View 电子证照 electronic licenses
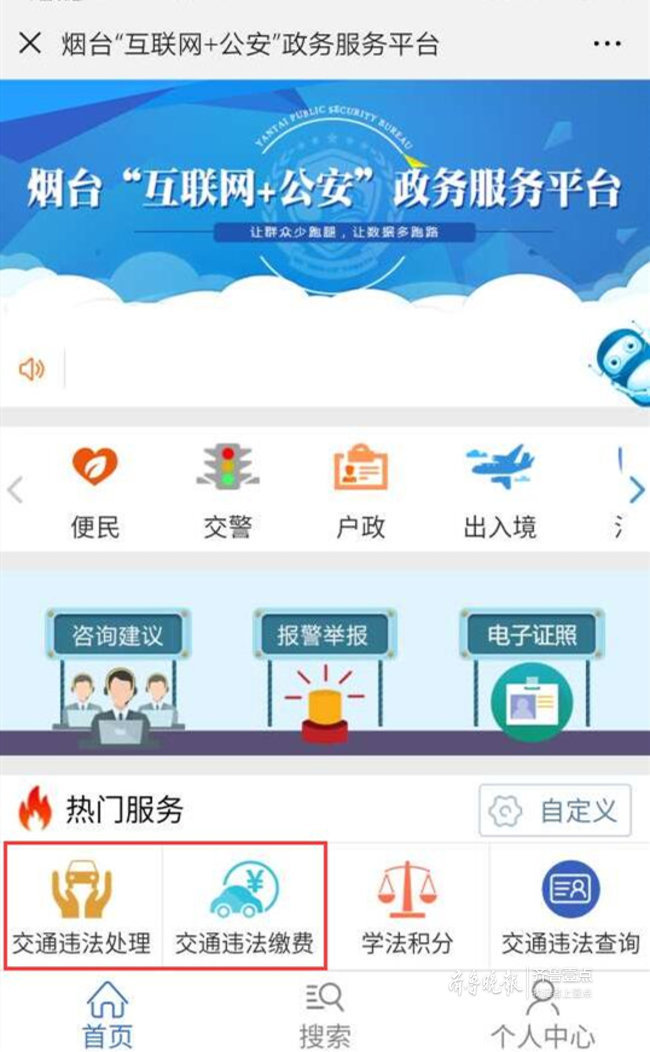 click(x=531, y=670)
